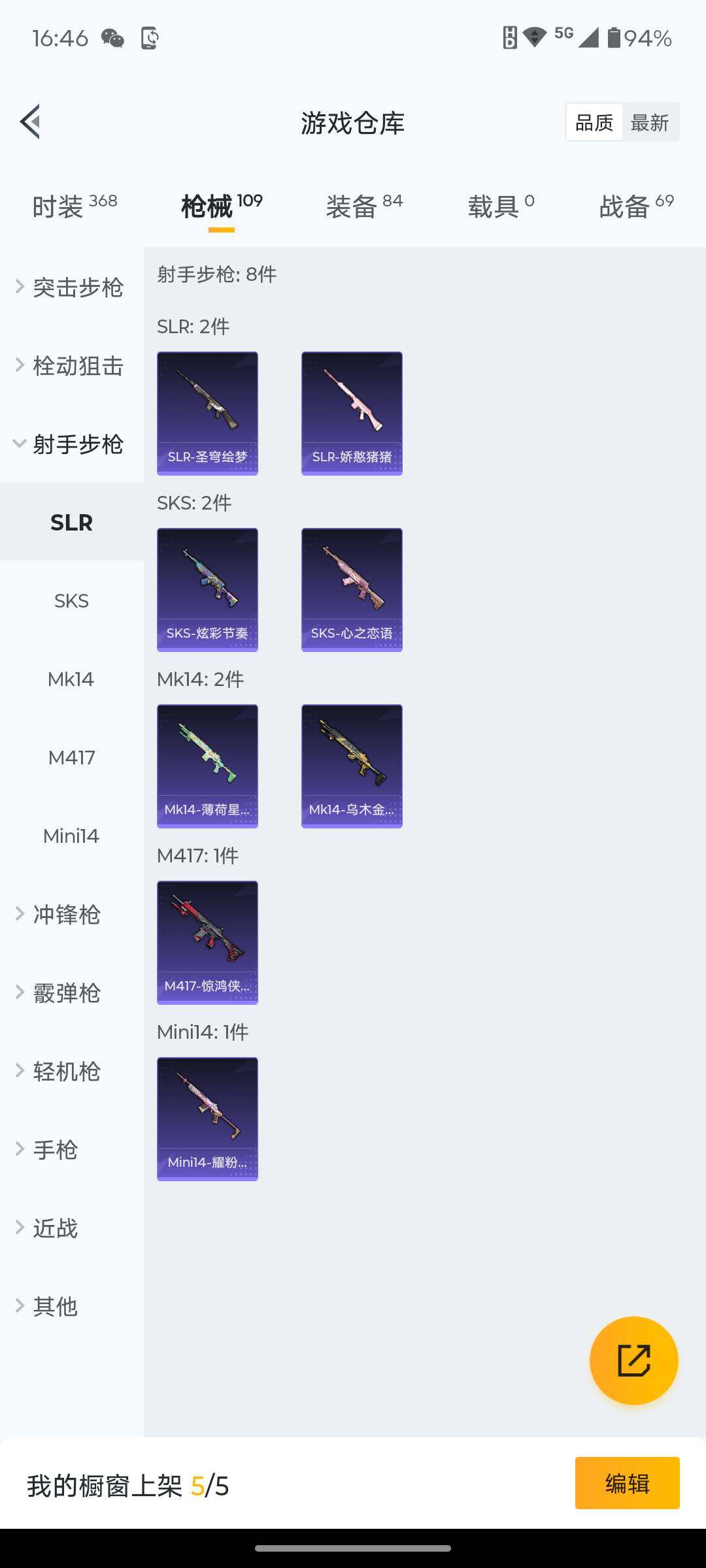Switch to the 战备 tab

pos(636,206)
